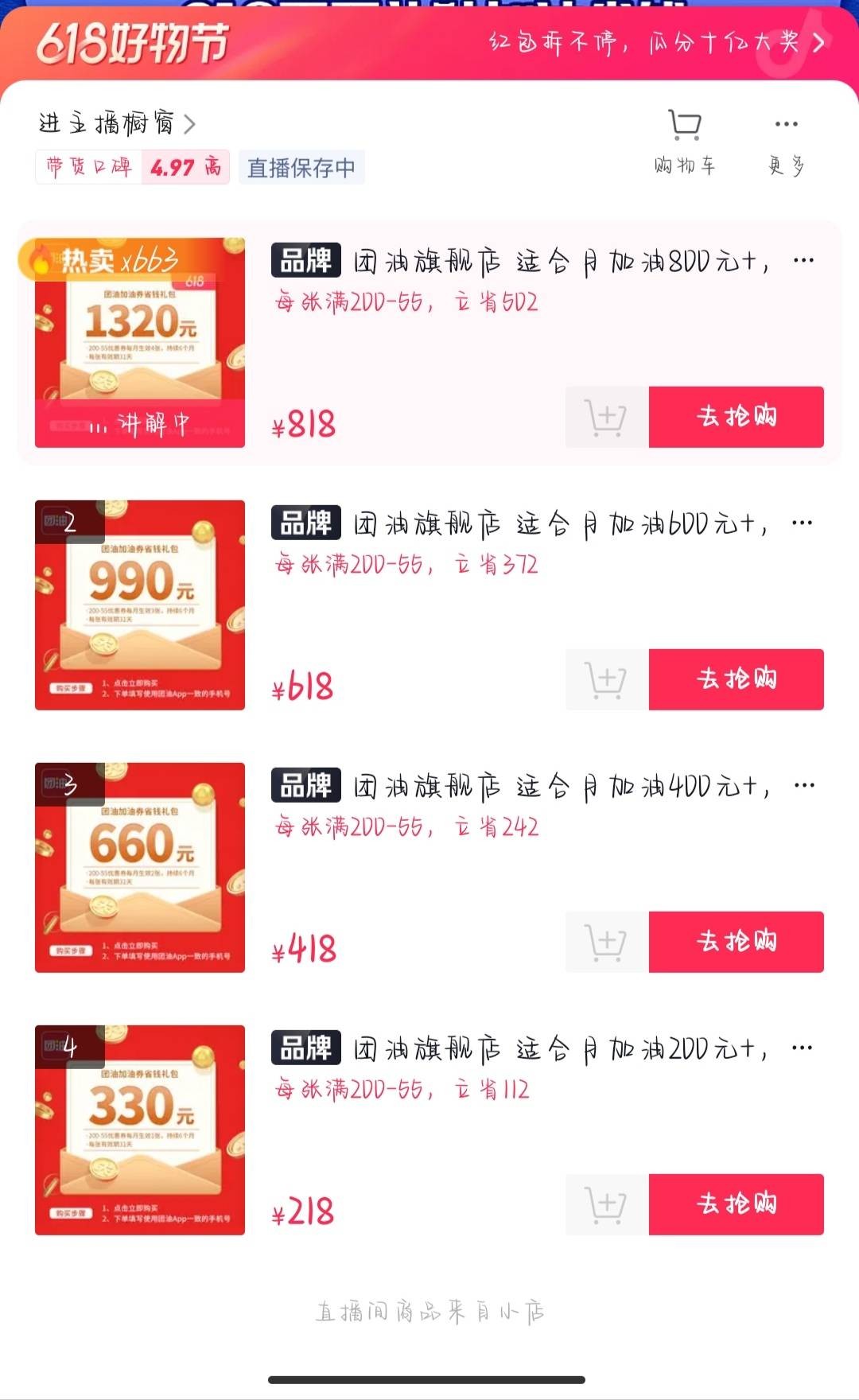Open the overflow dots on the 800元+ item
This screenshot has height=1400, width=859.
point(803,261)
